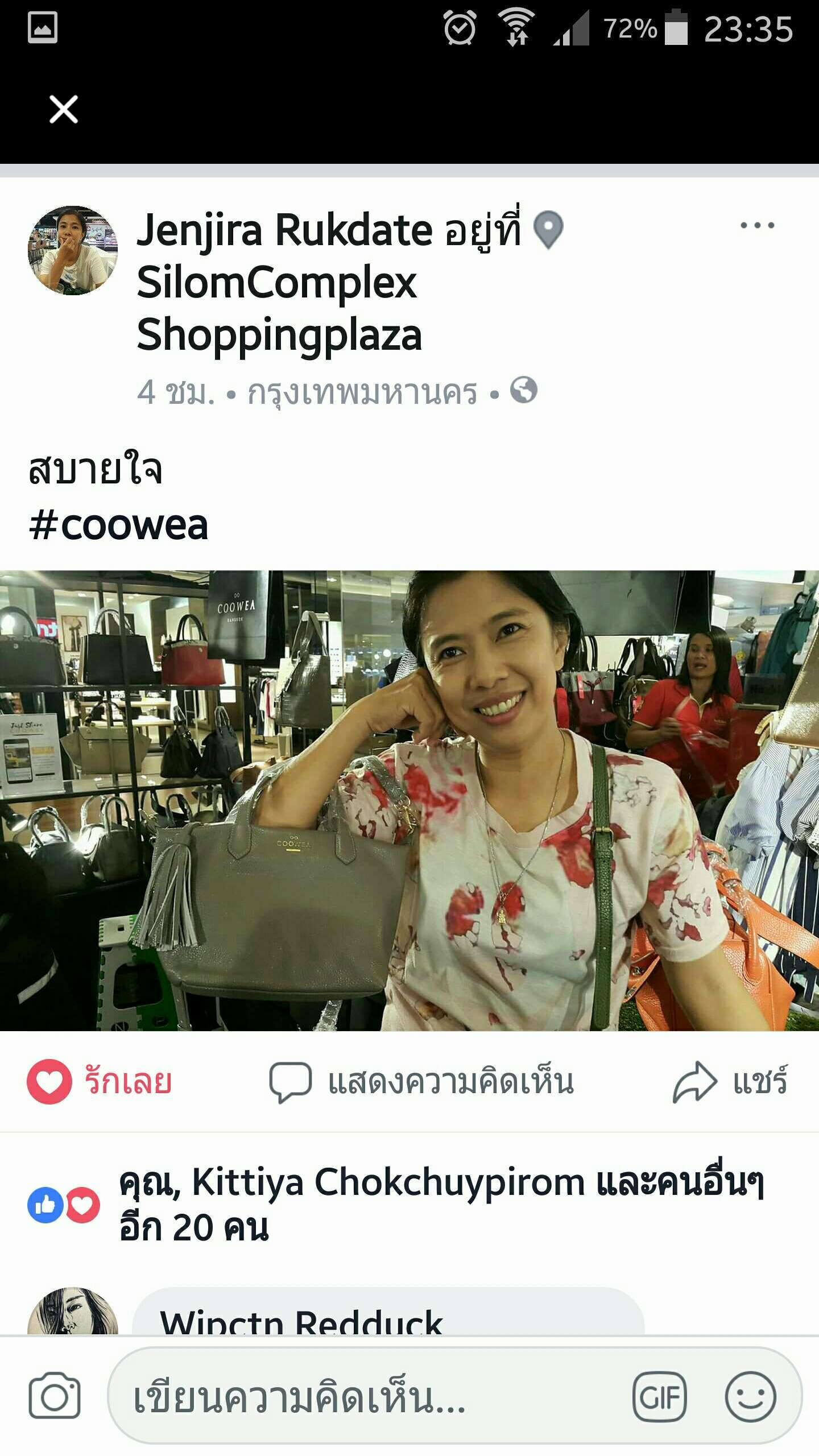Open the #coowea hashtag

click(x=118, y=526)
